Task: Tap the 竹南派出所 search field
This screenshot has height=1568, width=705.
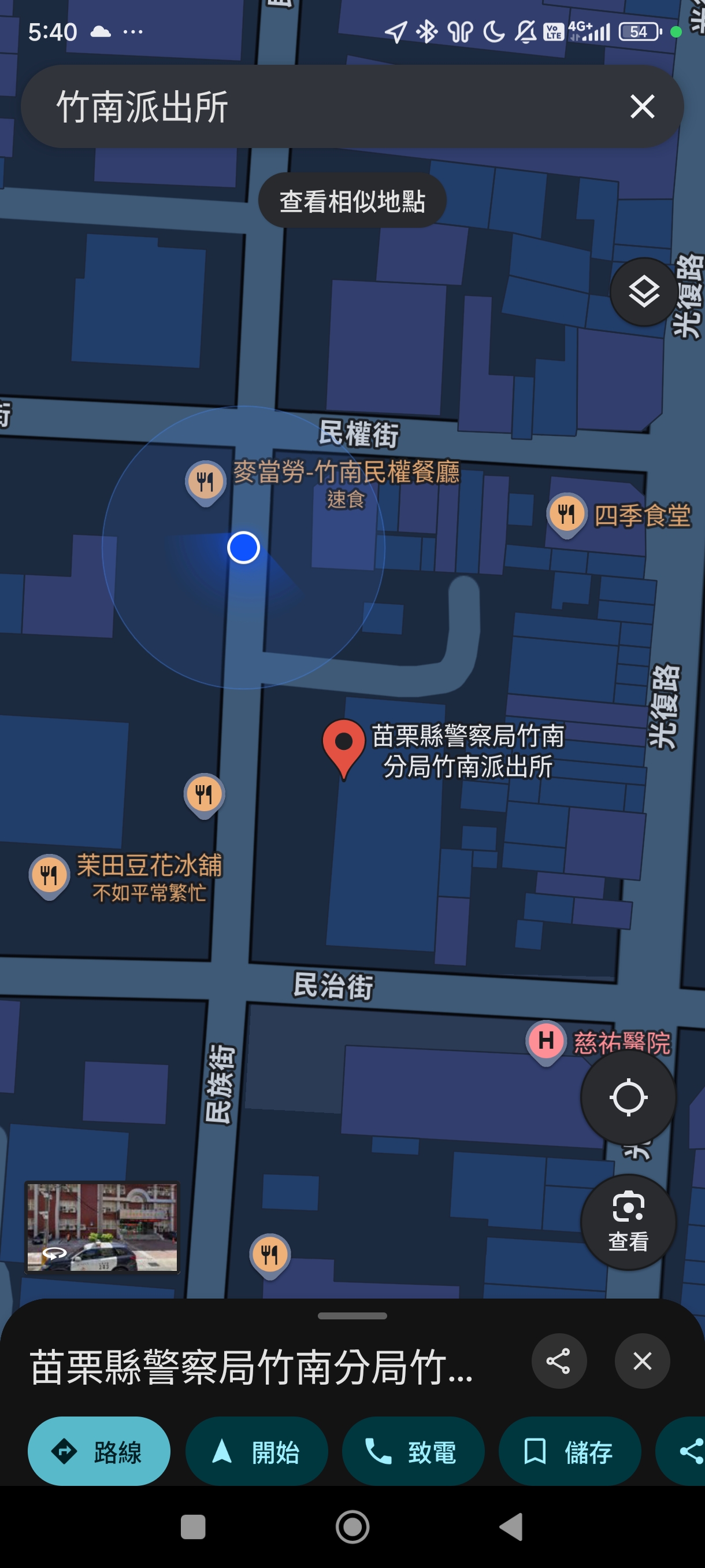Action: pos(304,106)
